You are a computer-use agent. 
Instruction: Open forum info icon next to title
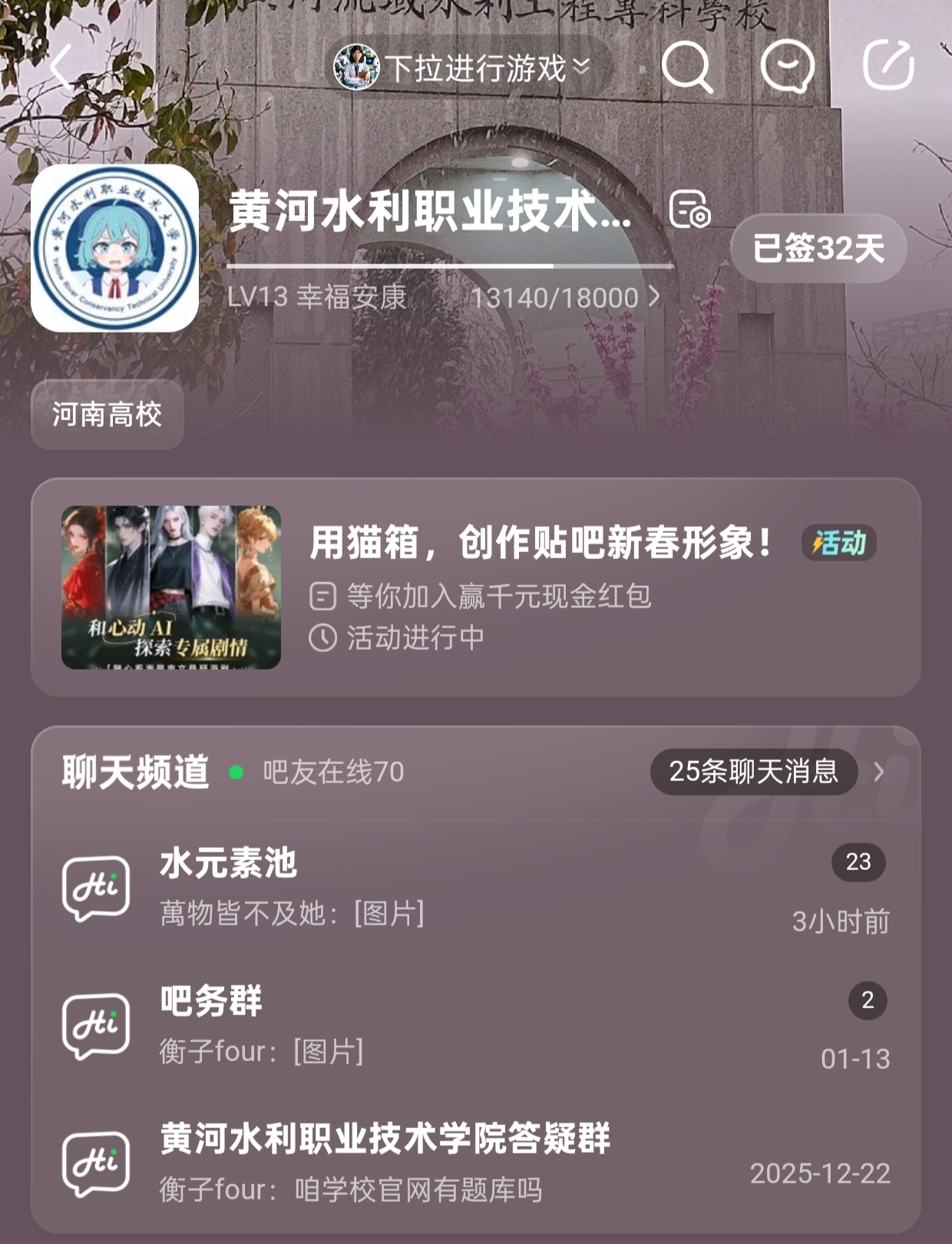pos(689,210)
